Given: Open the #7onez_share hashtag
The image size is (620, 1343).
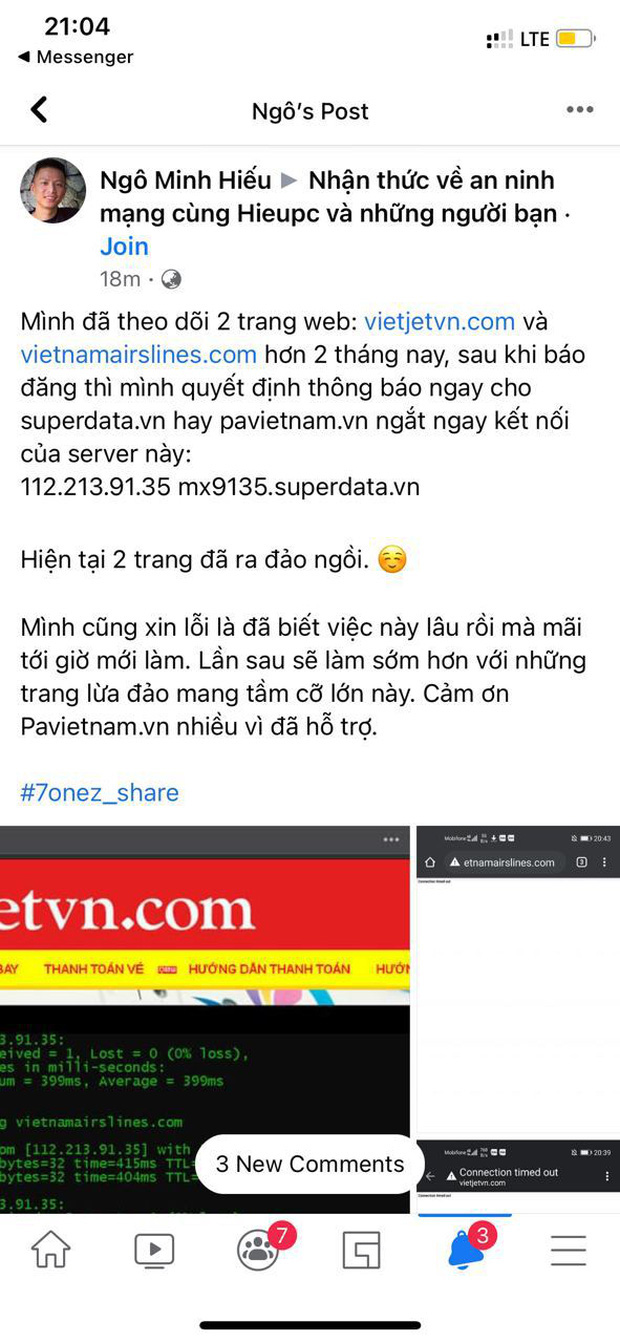Looking at the screenshot, I should tap(99, 793).
